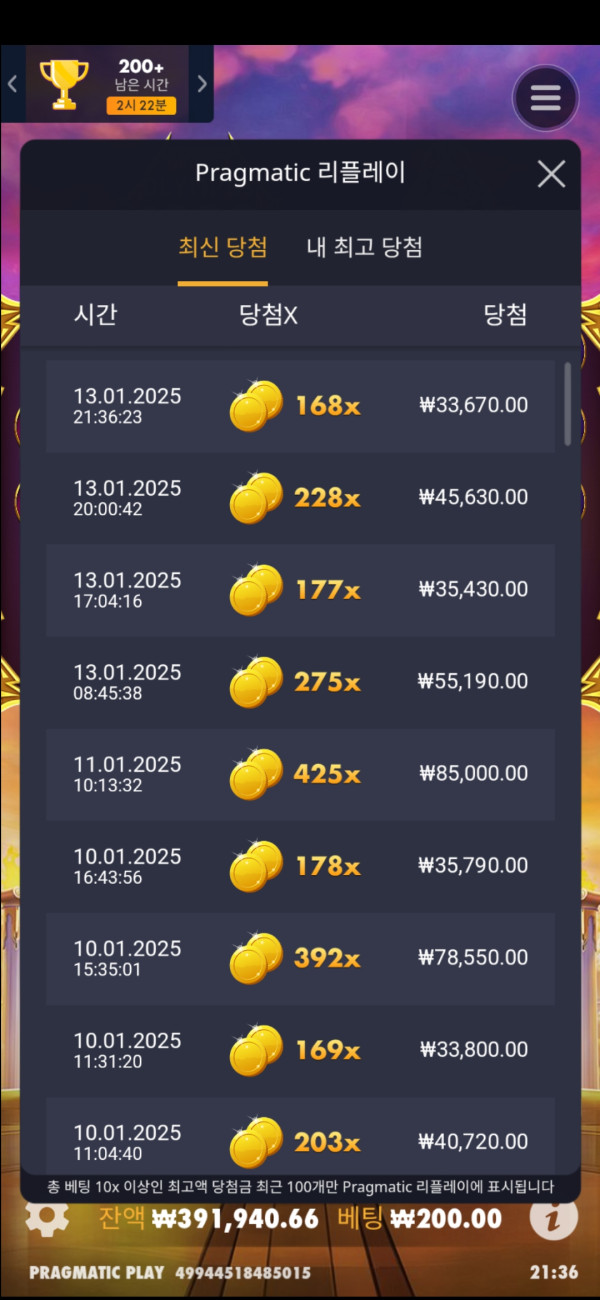Show the previous tournament banner
The image size is (600, 1300).
point(12,84)
